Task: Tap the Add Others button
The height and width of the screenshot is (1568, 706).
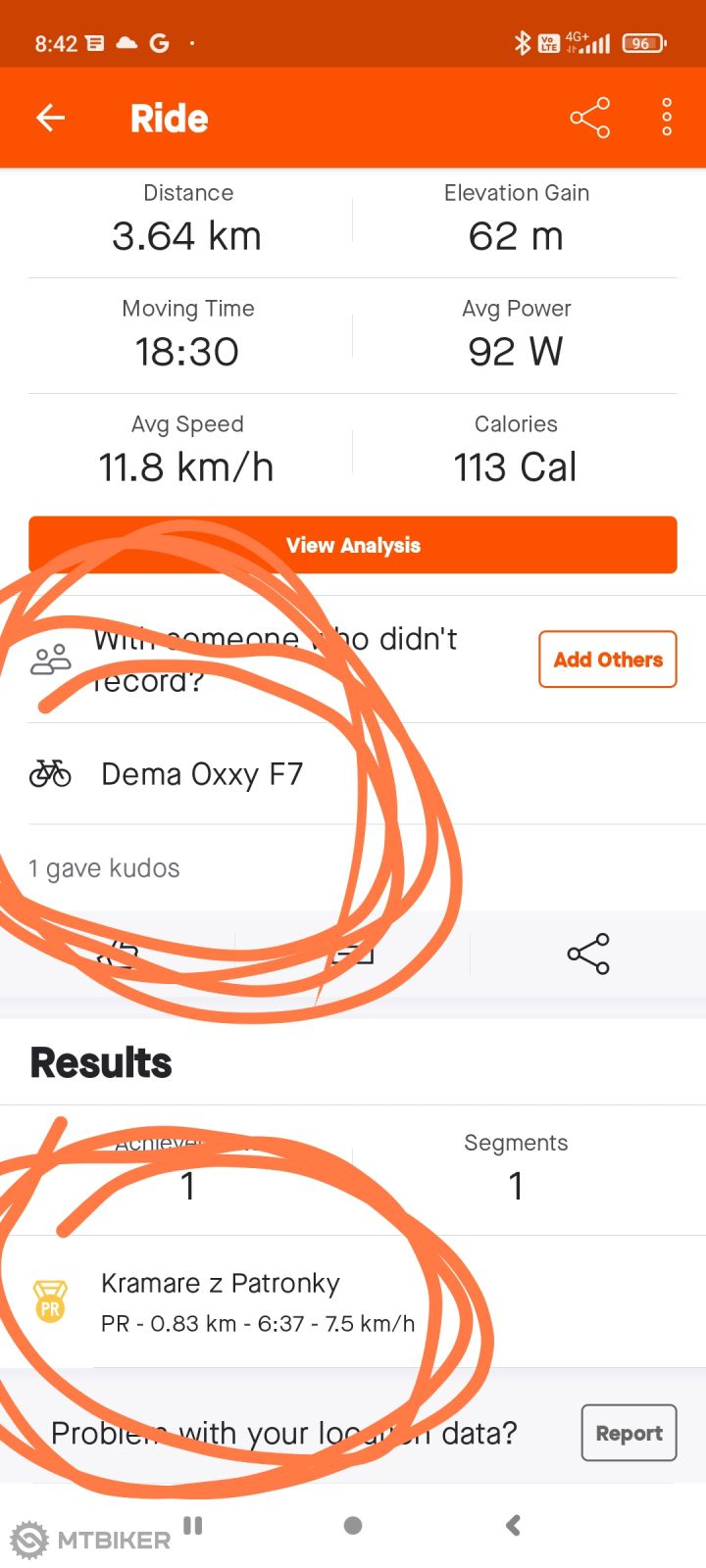Action: (x=608, y=660)
